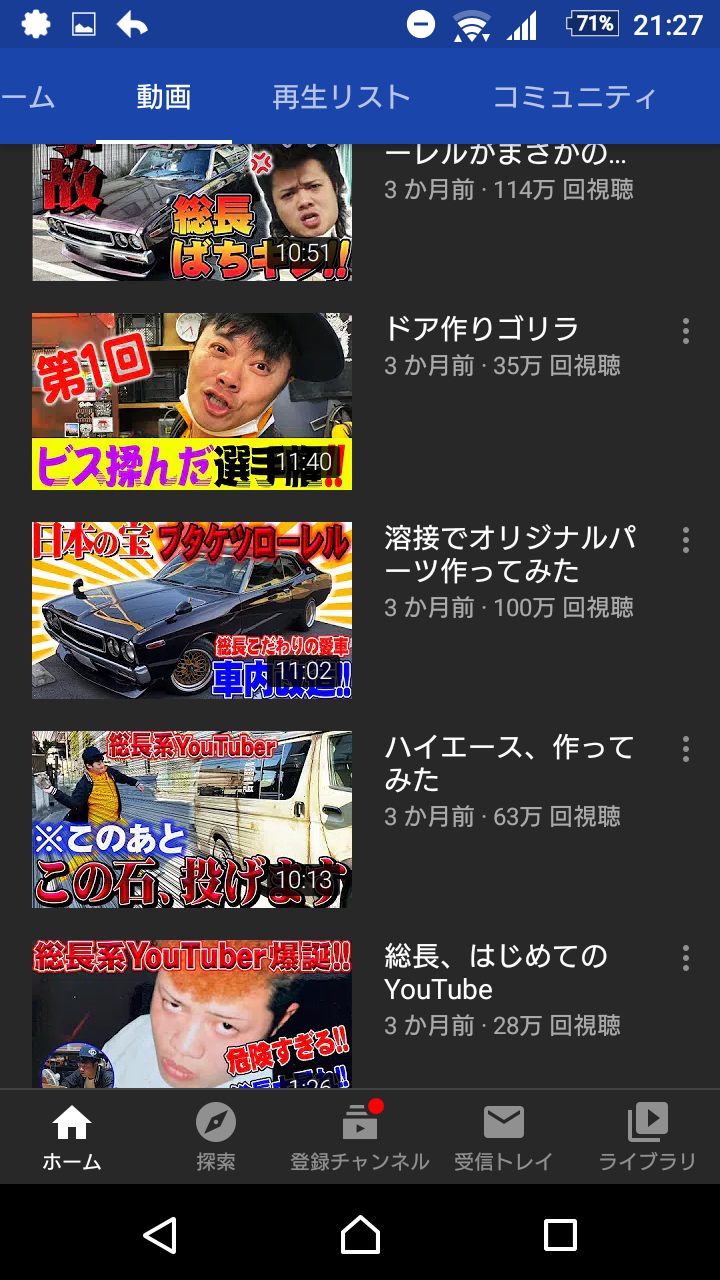Screen dimensions: 720x1280
Task: Open the ライブラリ tab
Action: [648, 1137]
